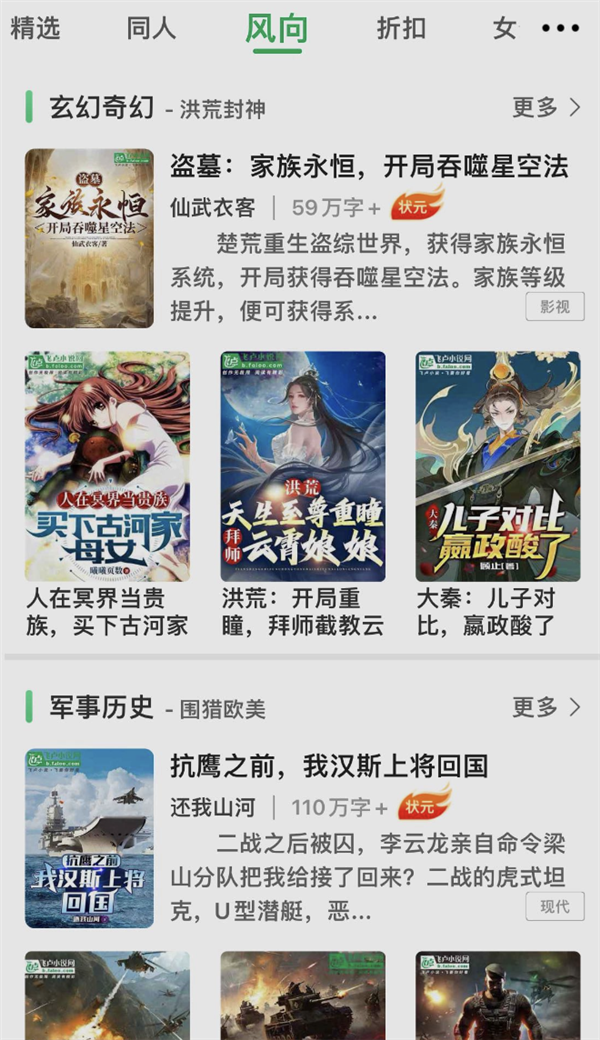
Task: Open the three-dot more menu
Action: [560, 28]
